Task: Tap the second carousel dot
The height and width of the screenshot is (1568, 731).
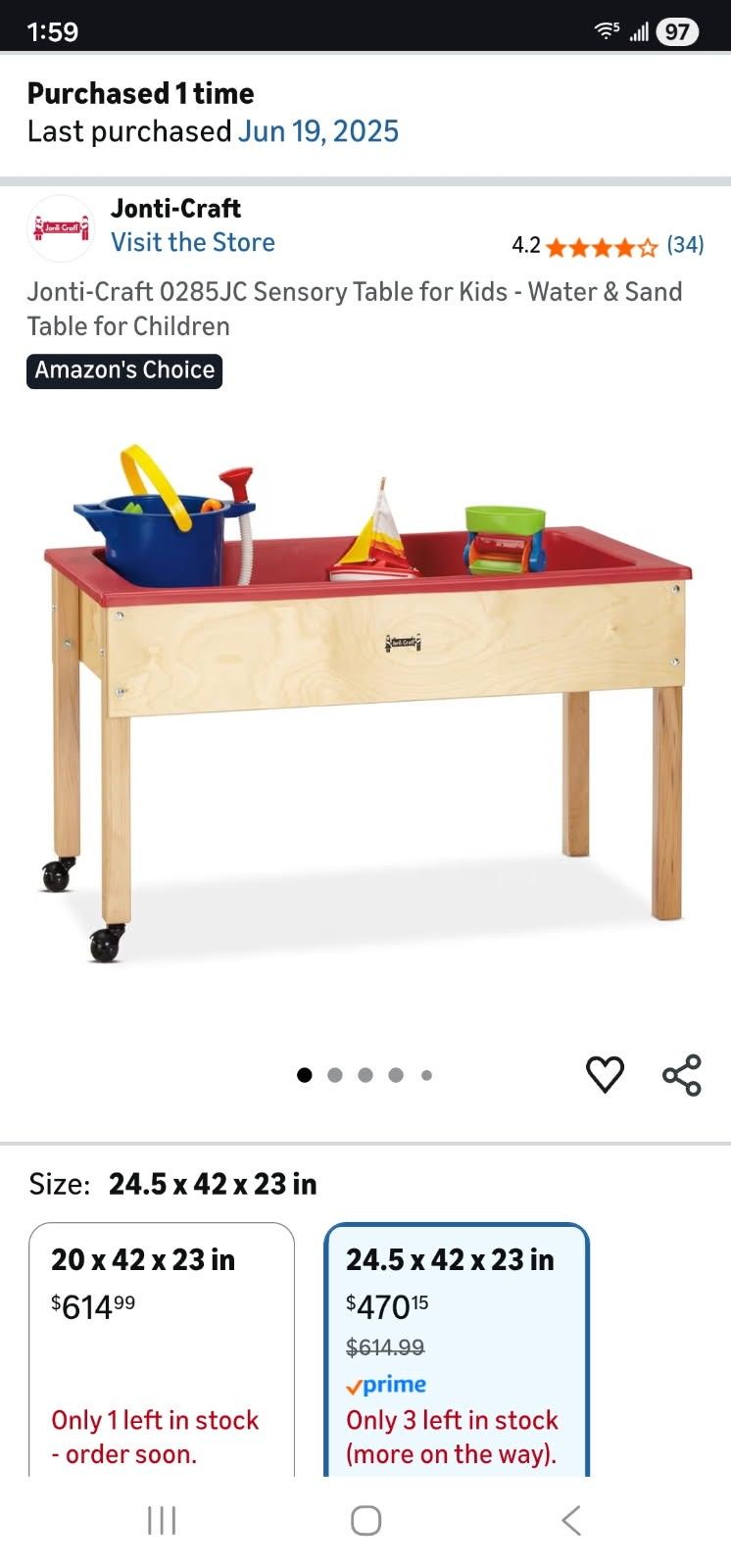Action: click(x=335, y=1074)
